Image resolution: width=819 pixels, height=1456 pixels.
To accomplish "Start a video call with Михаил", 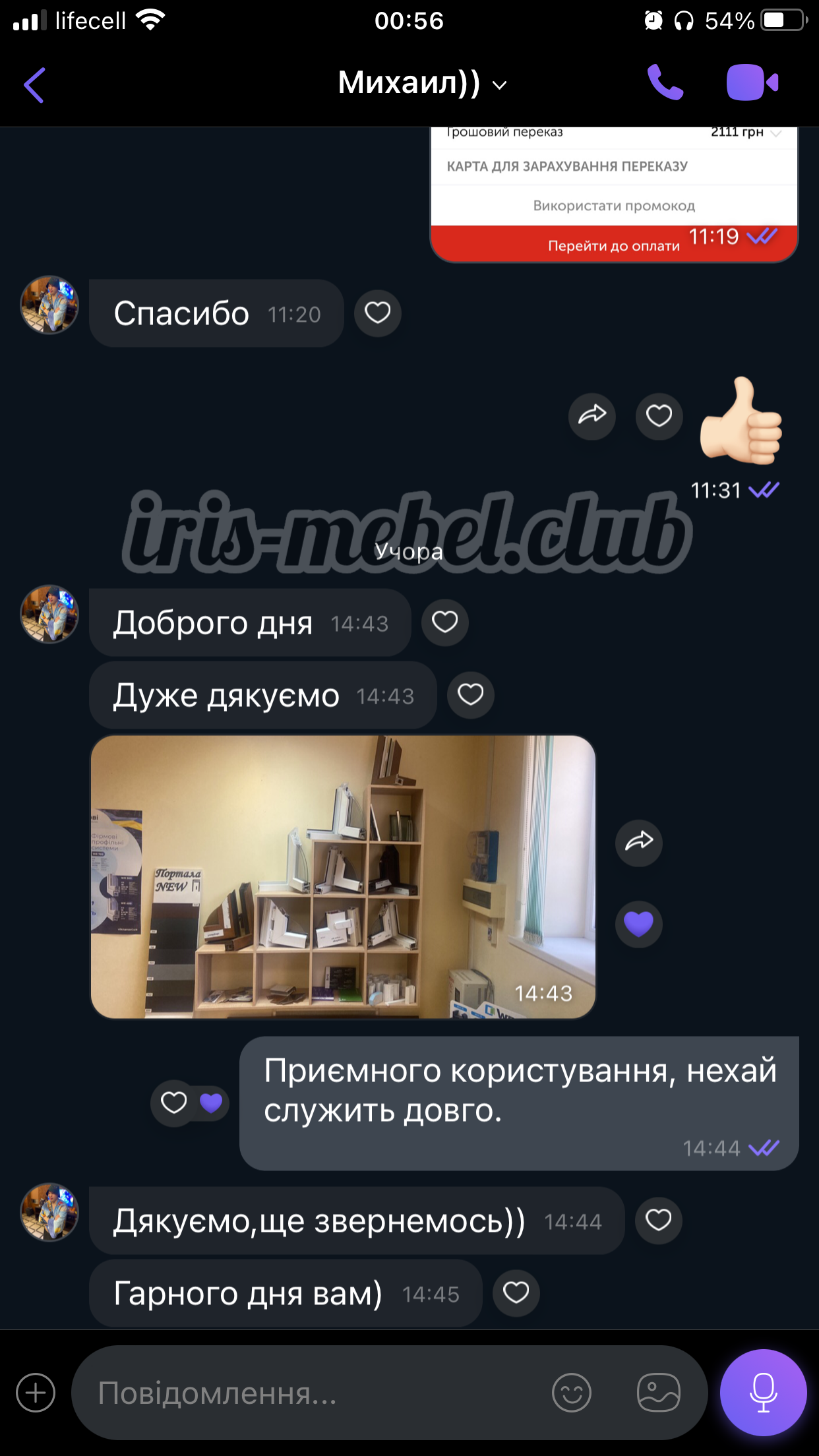I will 752,83.
